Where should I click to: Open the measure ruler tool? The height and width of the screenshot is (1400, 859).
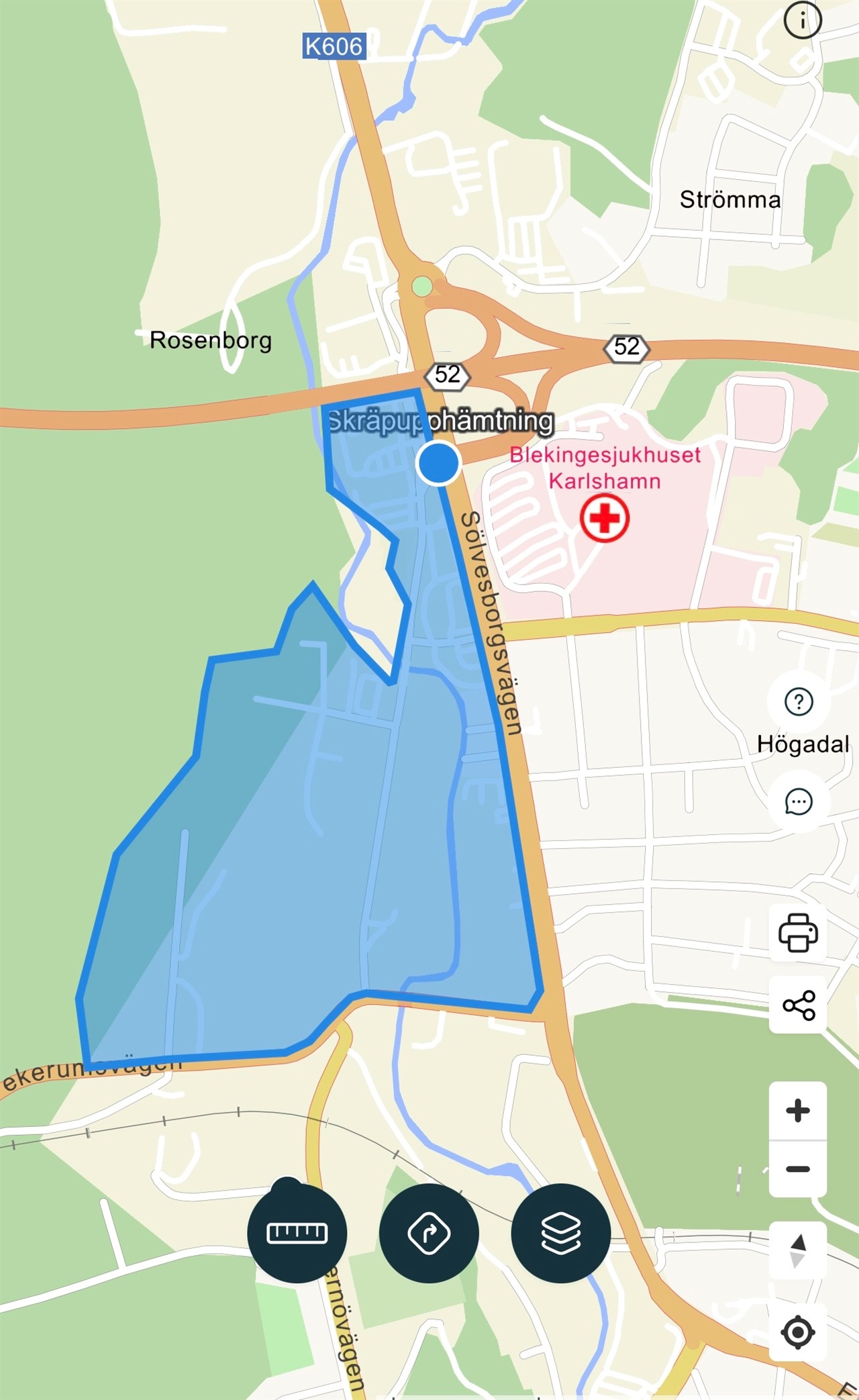(297, 1234)
